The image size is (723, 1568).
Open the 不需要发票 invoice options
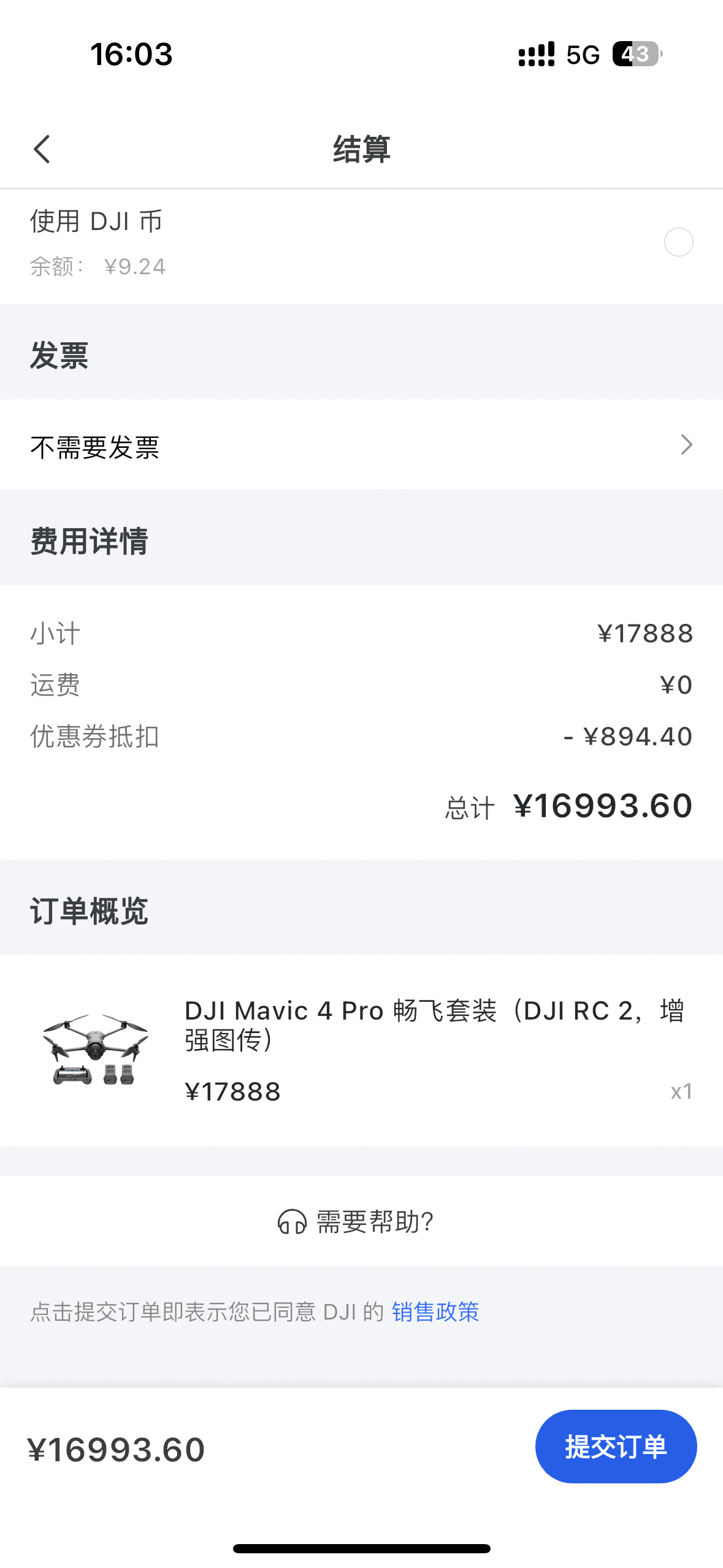[361, 446]
